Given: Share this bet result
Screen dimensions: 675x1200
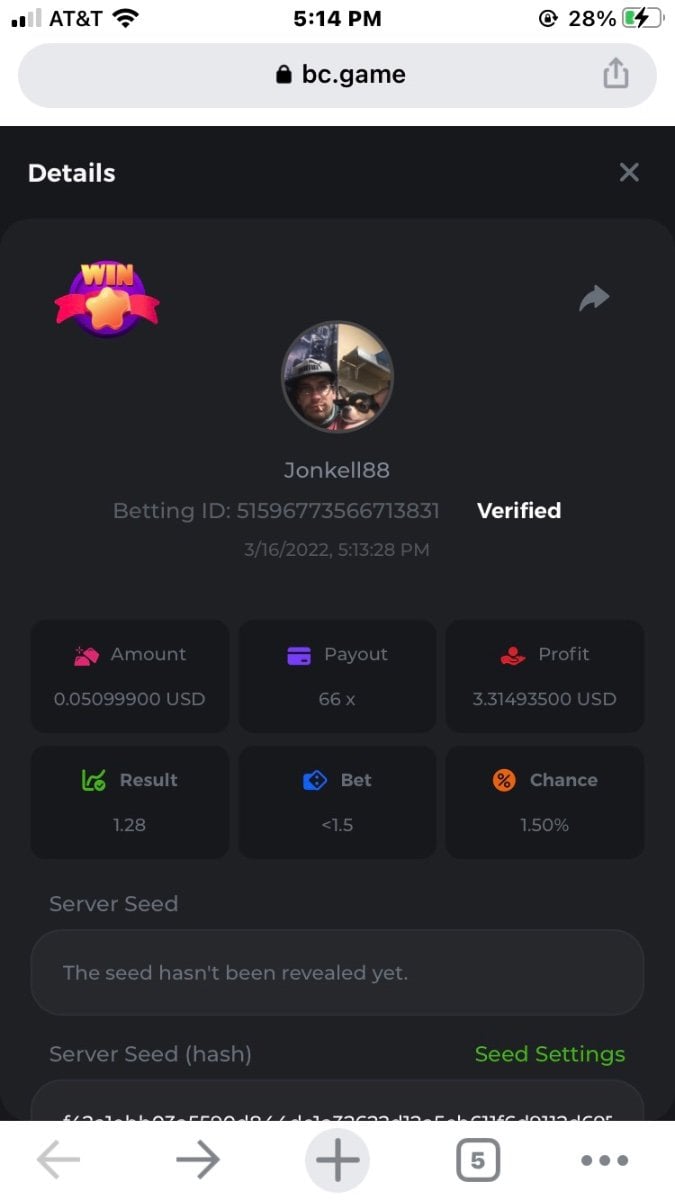Looking at the screenshot, I should 594,298.
